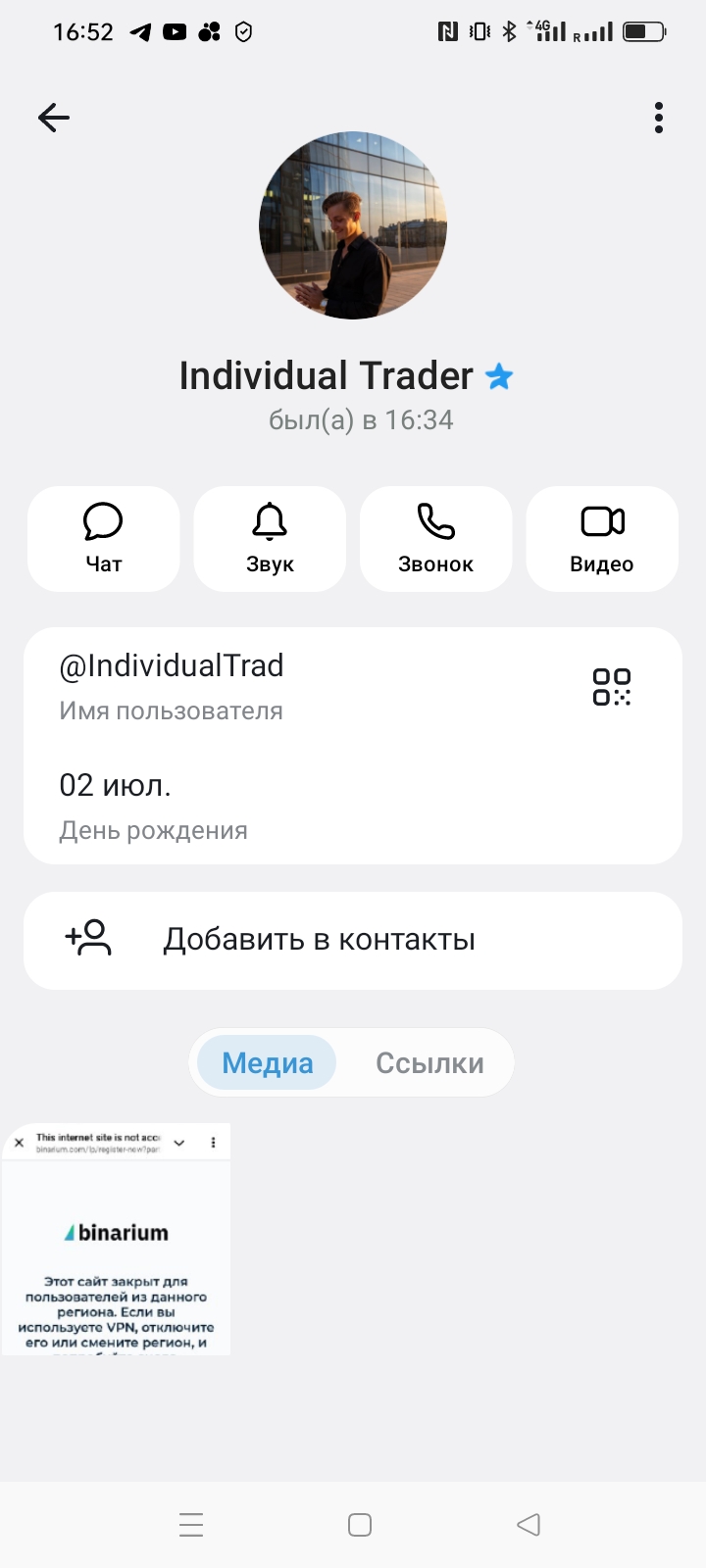Open the QR code icon for the username

pyautogui.click(x=612, y=687)
